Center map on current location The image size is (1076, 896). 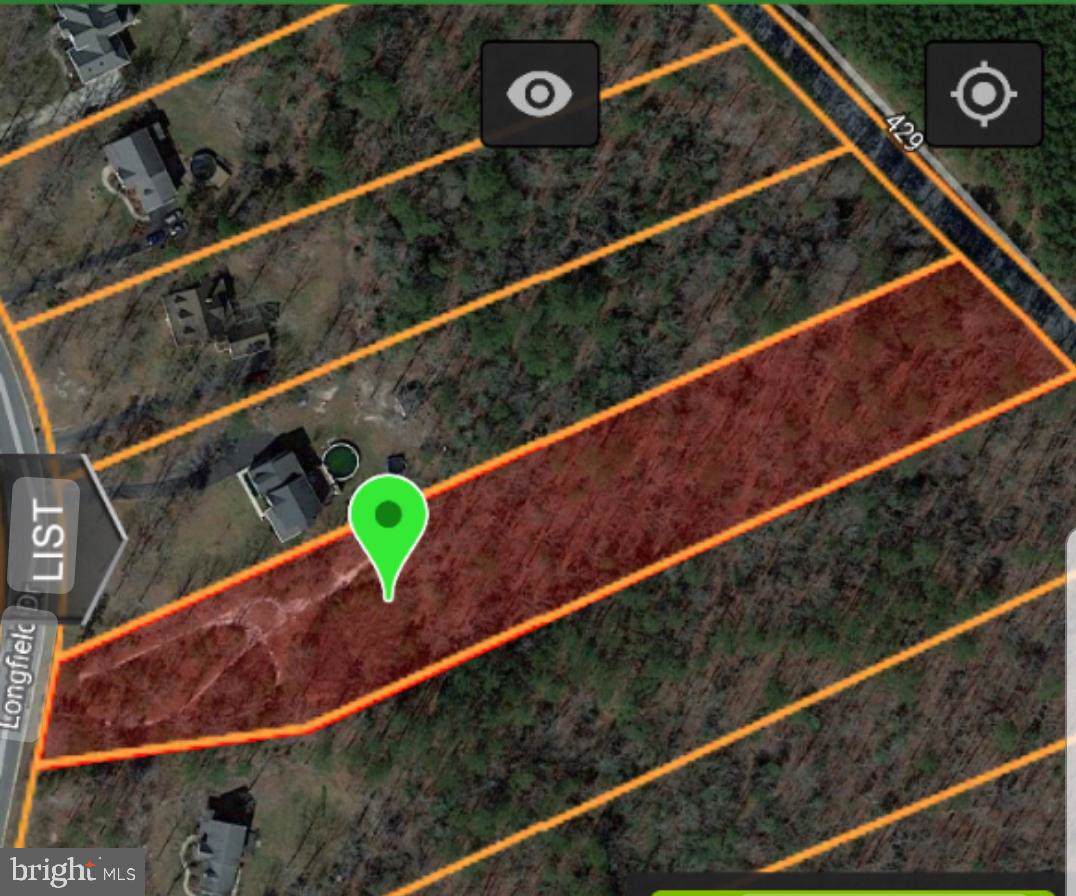coord(984,95)
